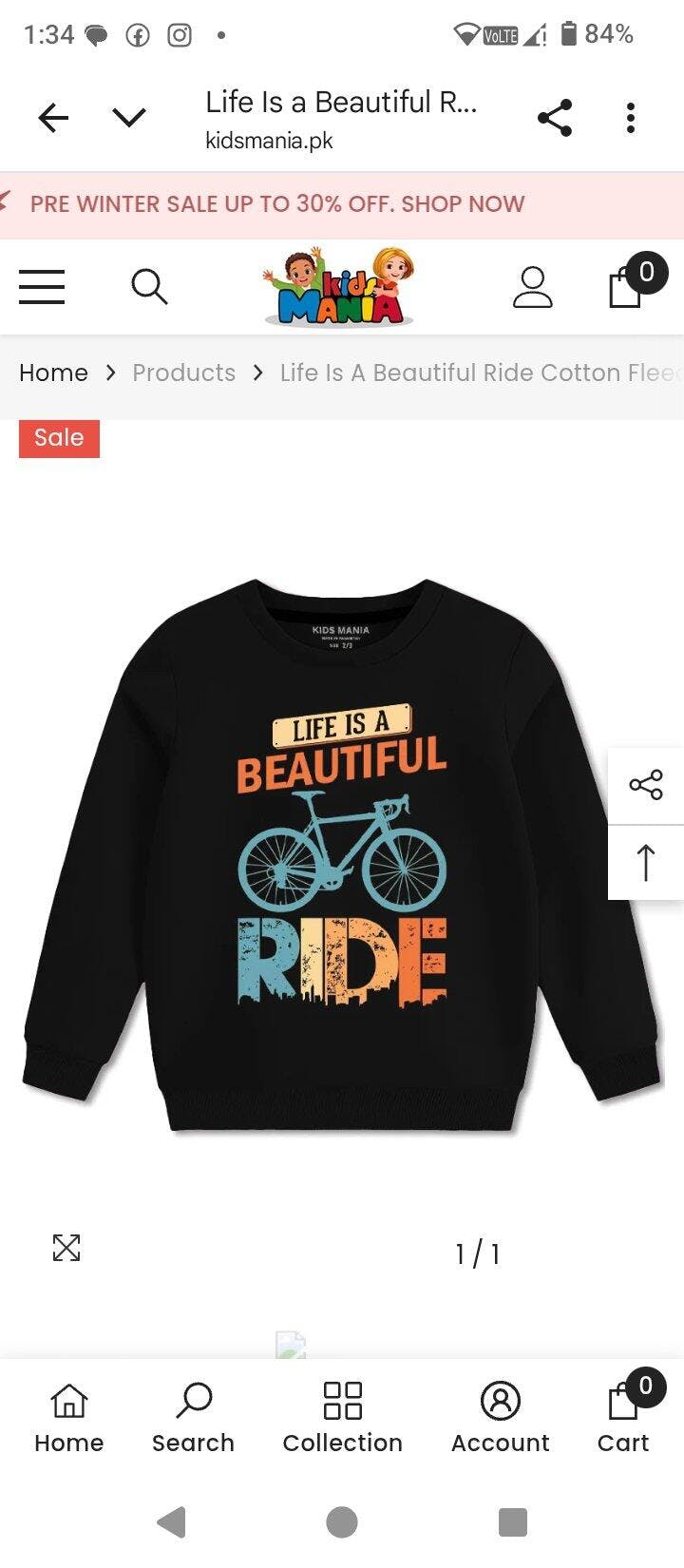Share this page from the browser bar

(x=555, y=118)
